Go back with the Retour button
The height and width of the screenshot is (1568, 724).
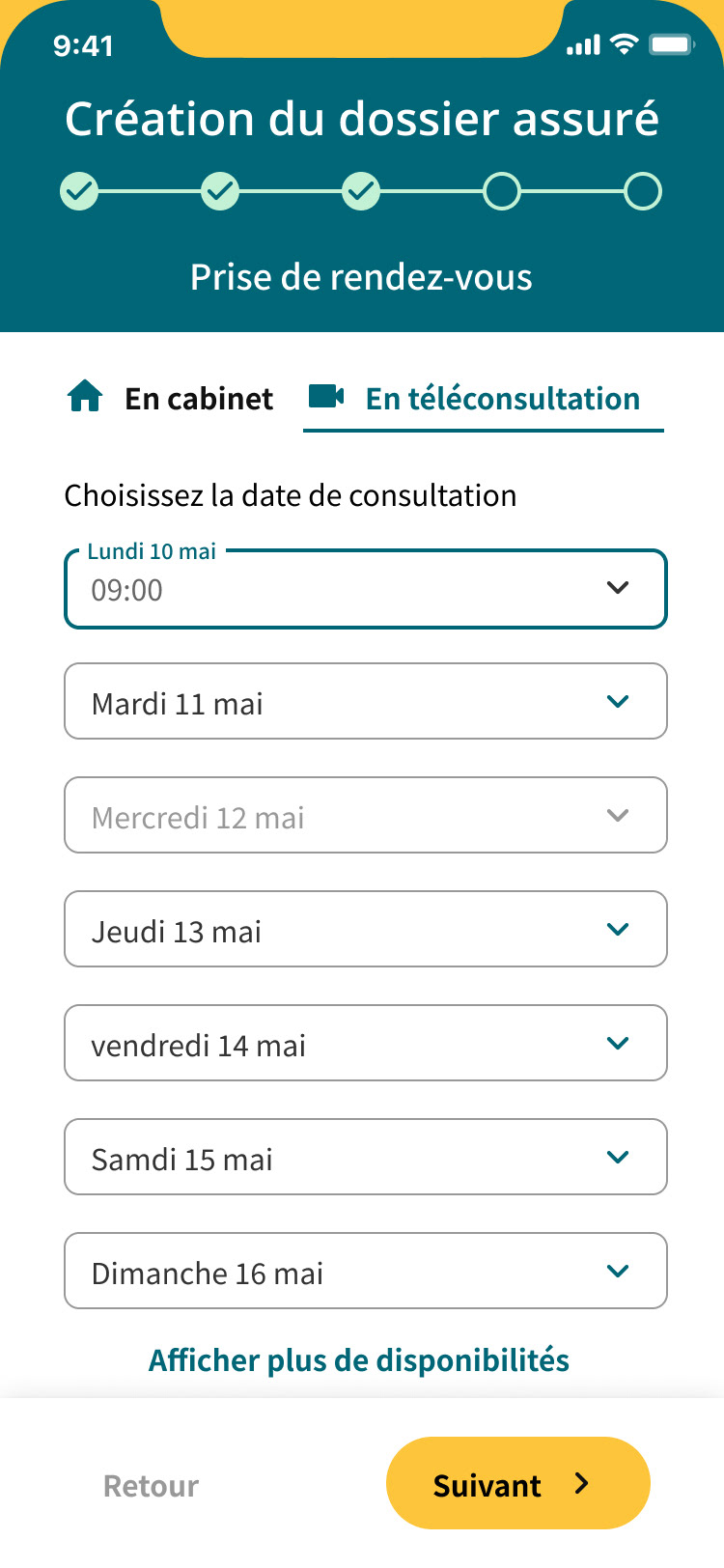[x=152, y=1485]
